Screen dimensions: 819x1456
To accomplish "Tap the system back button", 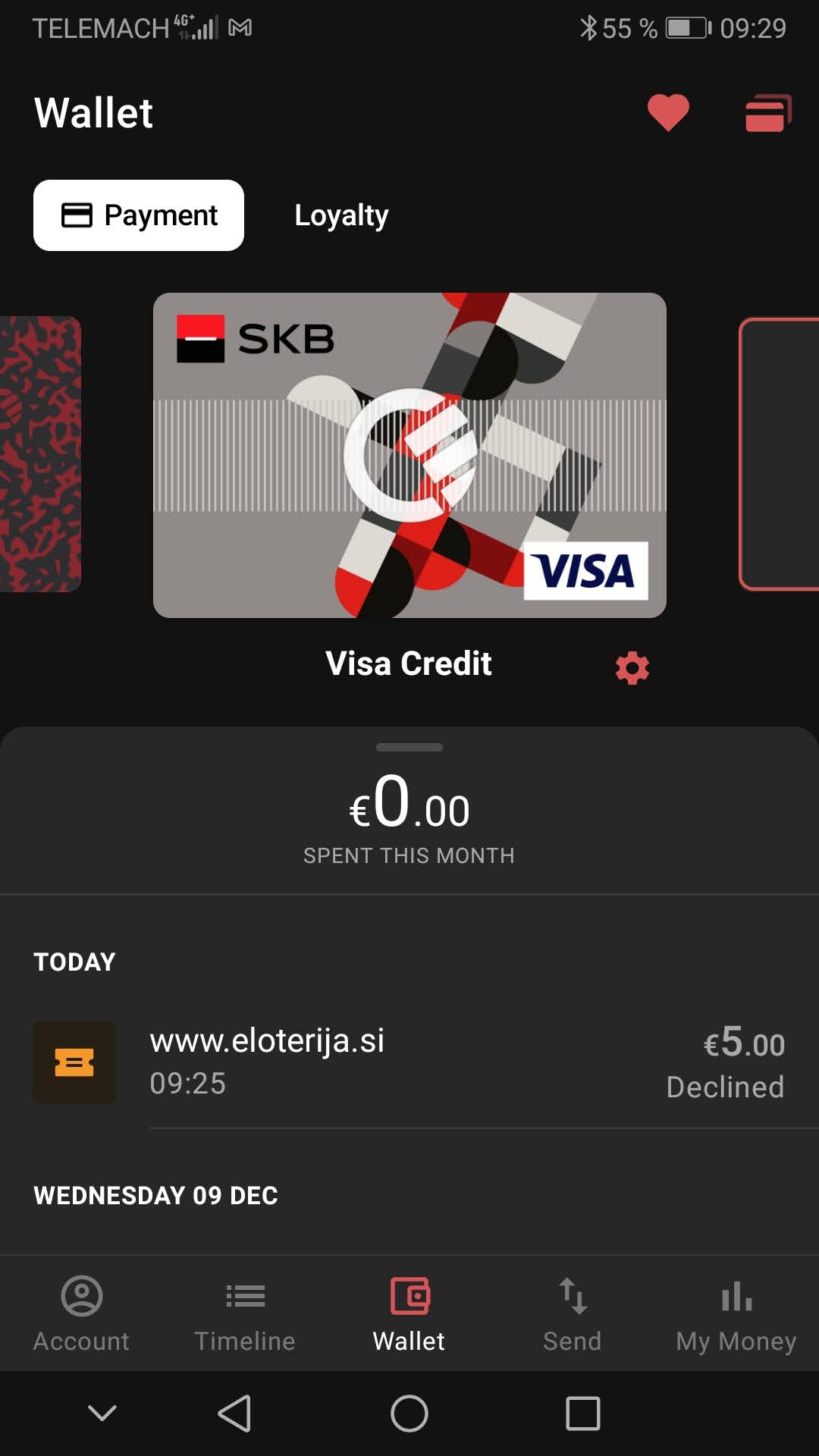I will [x=234, y=1414].
